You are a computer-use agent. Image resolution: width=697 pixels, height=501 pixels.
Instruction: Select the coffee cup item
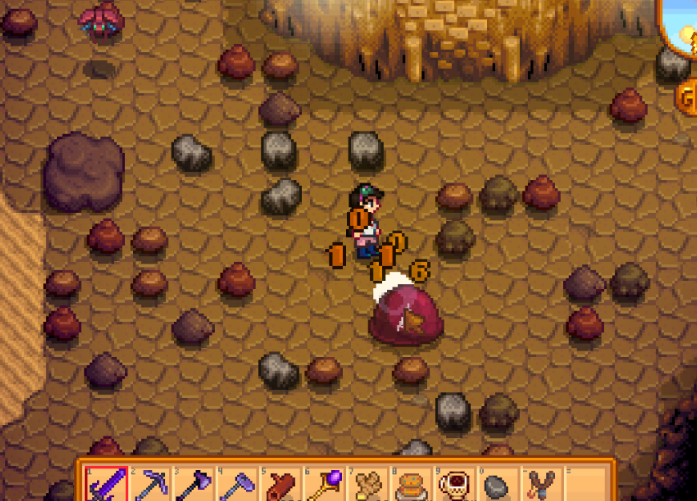(452, 484)
